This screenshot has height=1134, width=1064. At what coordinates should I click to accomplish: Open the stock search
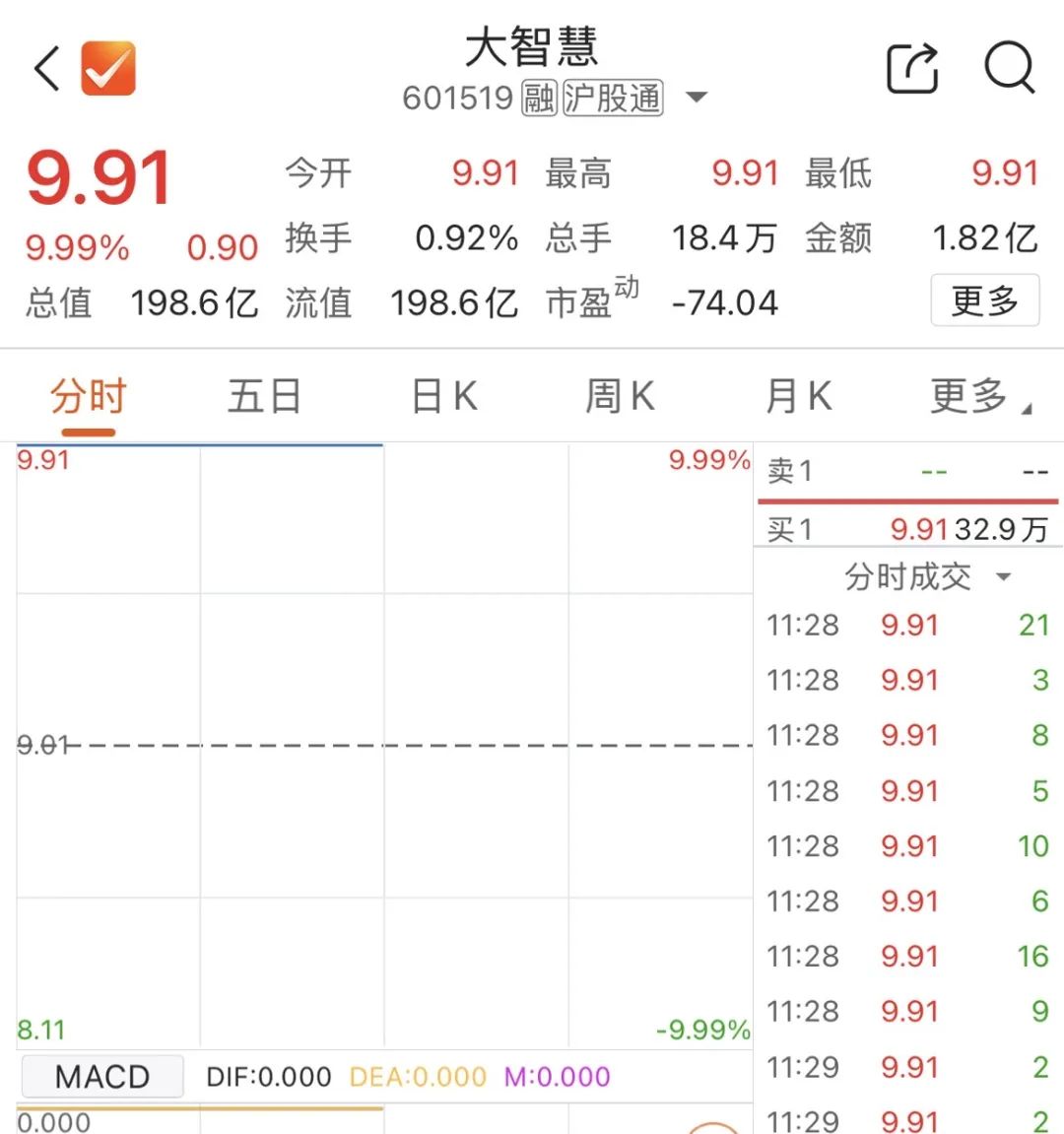(x=1009, y=68)
